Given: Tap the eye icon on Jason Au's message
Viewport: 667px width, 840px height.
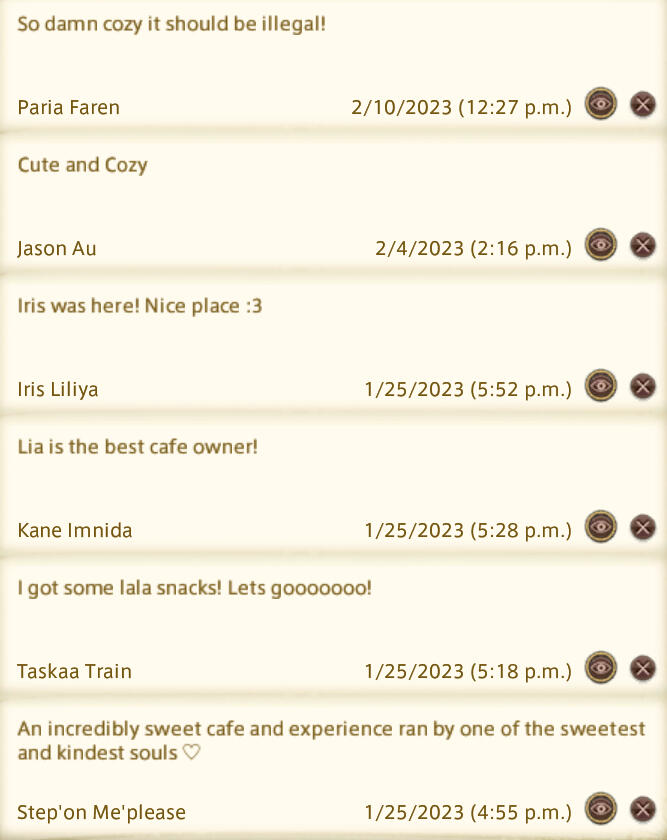Looking at the screenshot, I should (x=601, y=244).
